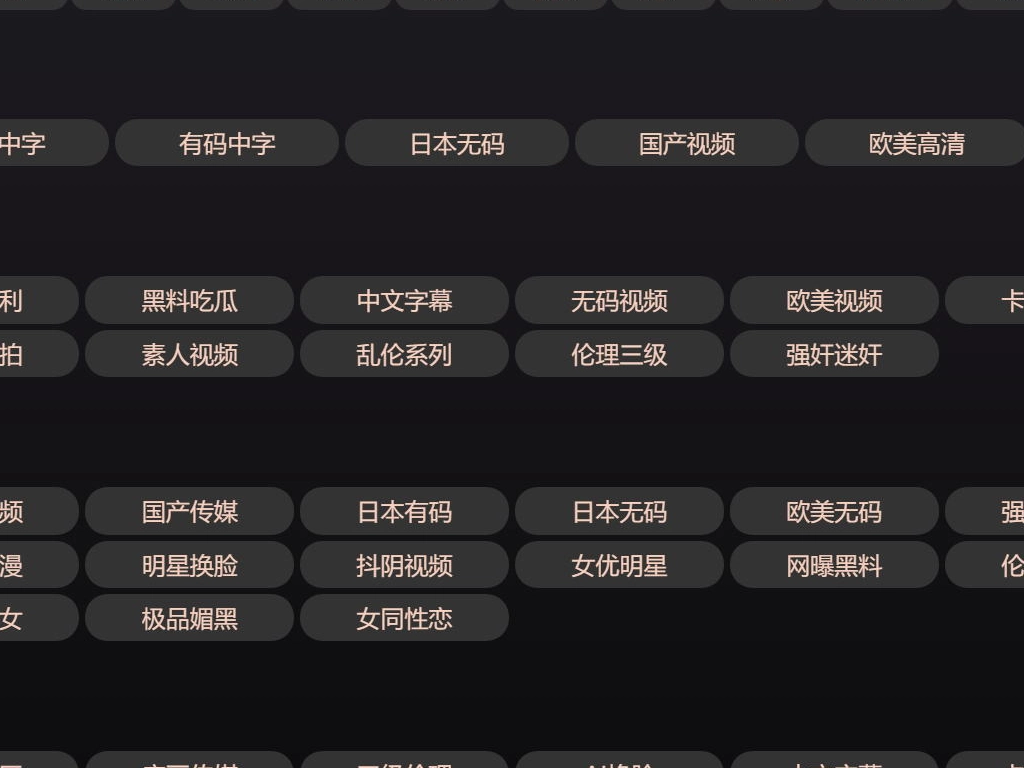This screenshot has width=1024, height=768.
Task: Open the 素人视频 category
Action: (190, 354)
